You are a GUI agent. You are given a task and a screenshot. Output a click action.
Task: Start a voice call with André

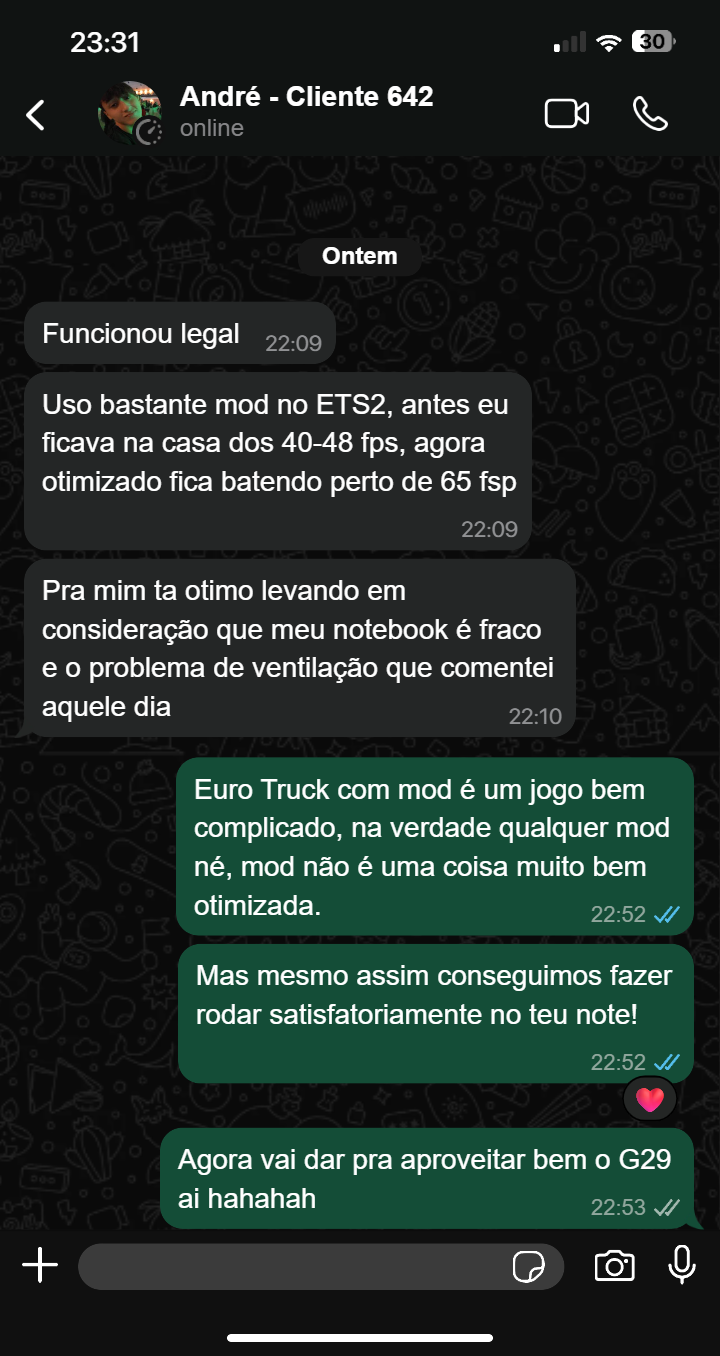click(650, 114)
